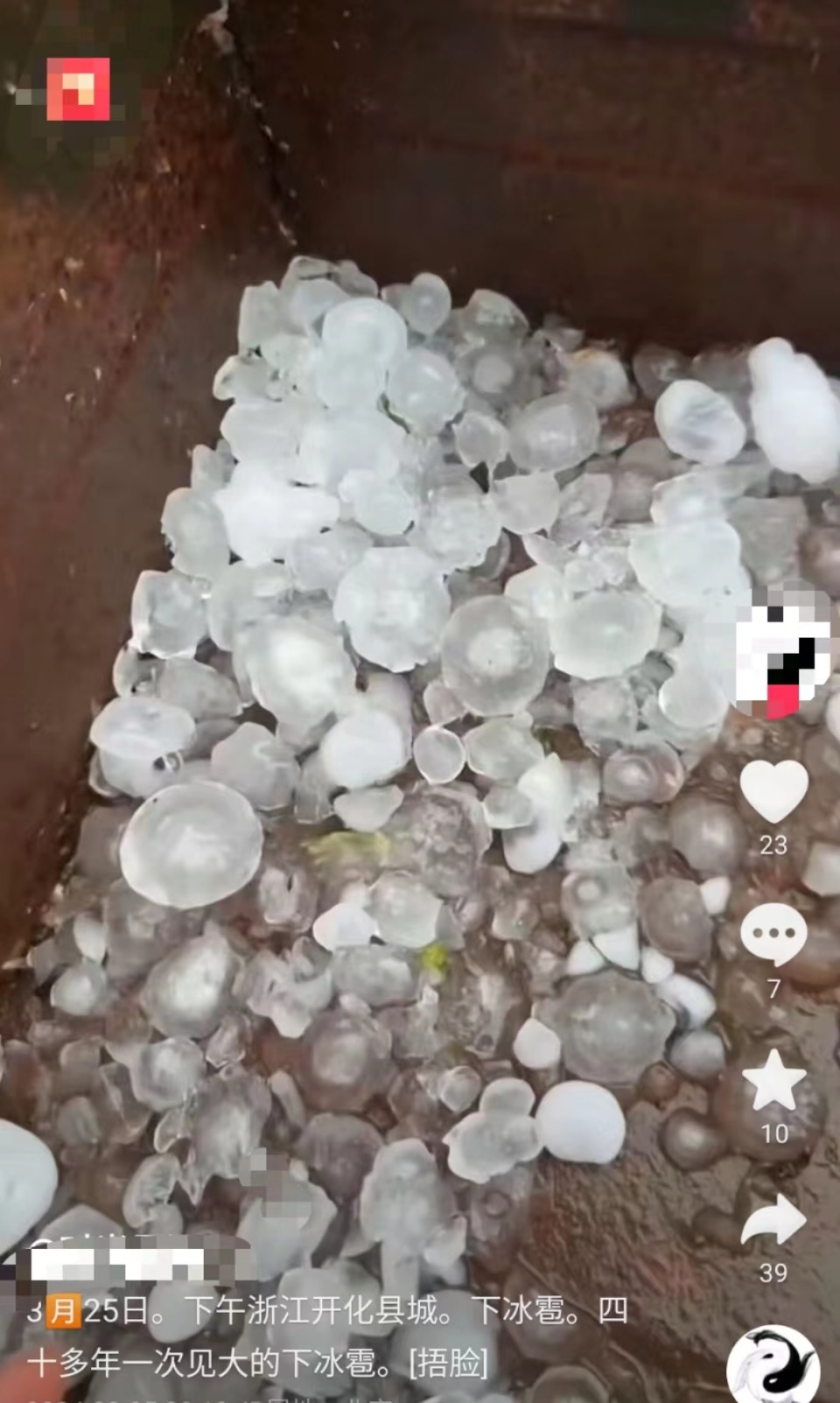This screenshot has width=840, height=1403.
Task: Add this video to favorites
Action: (773, 1081)
